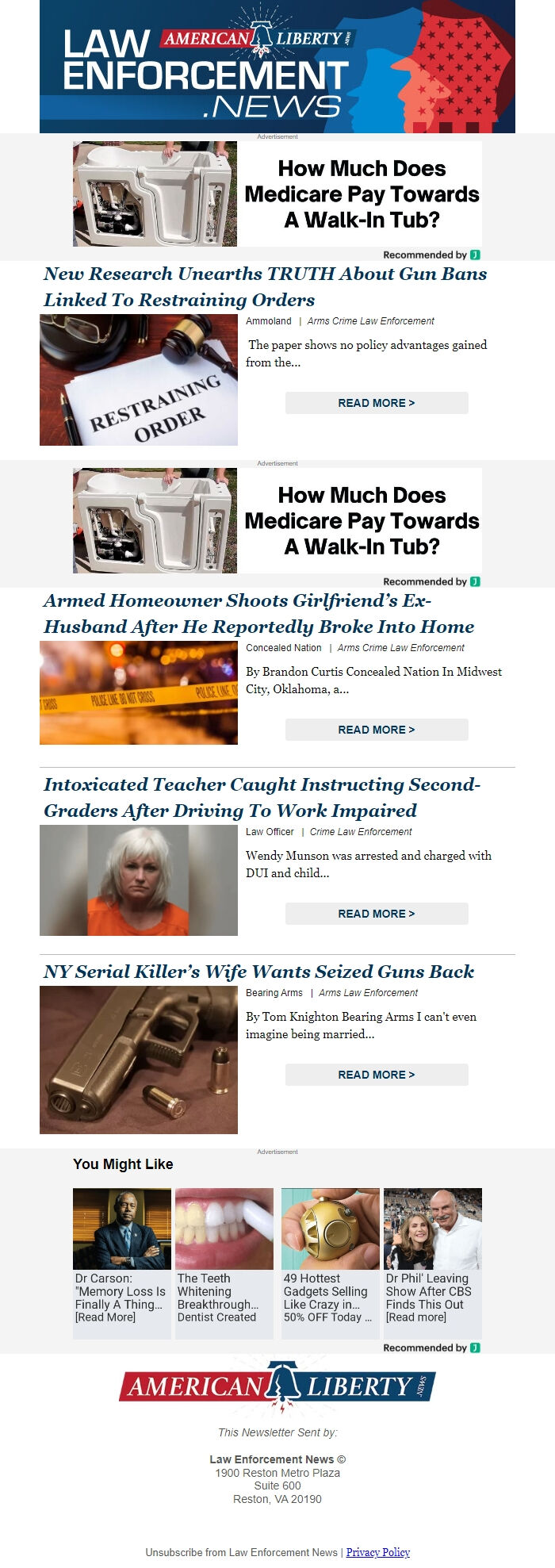Open the 49 Hottest Gadgets card
Viewport: 555px width, 1568px height.
330,1263
